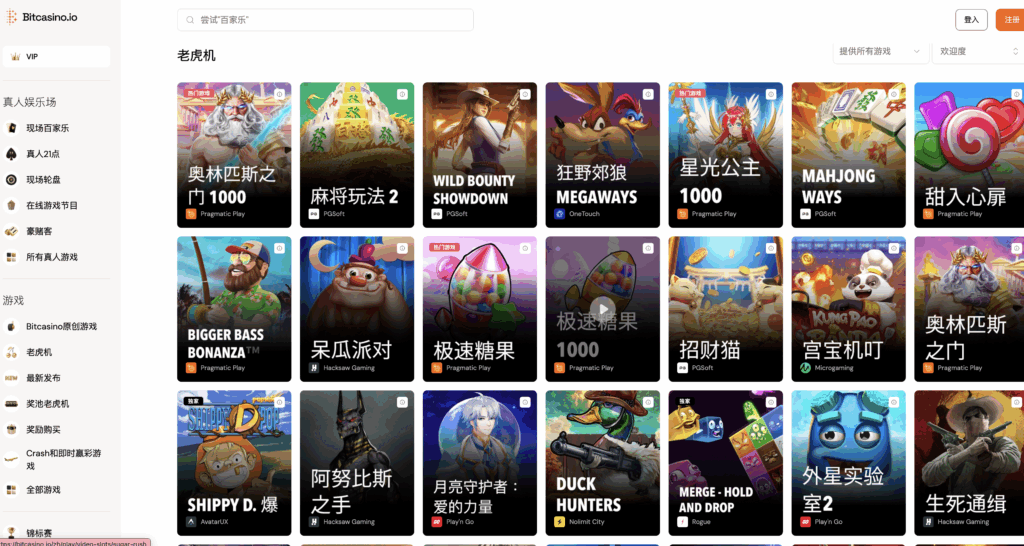Select 真人21点 from the sidebar
Screen dimensions: 1024x546
[x=43, y=154]
